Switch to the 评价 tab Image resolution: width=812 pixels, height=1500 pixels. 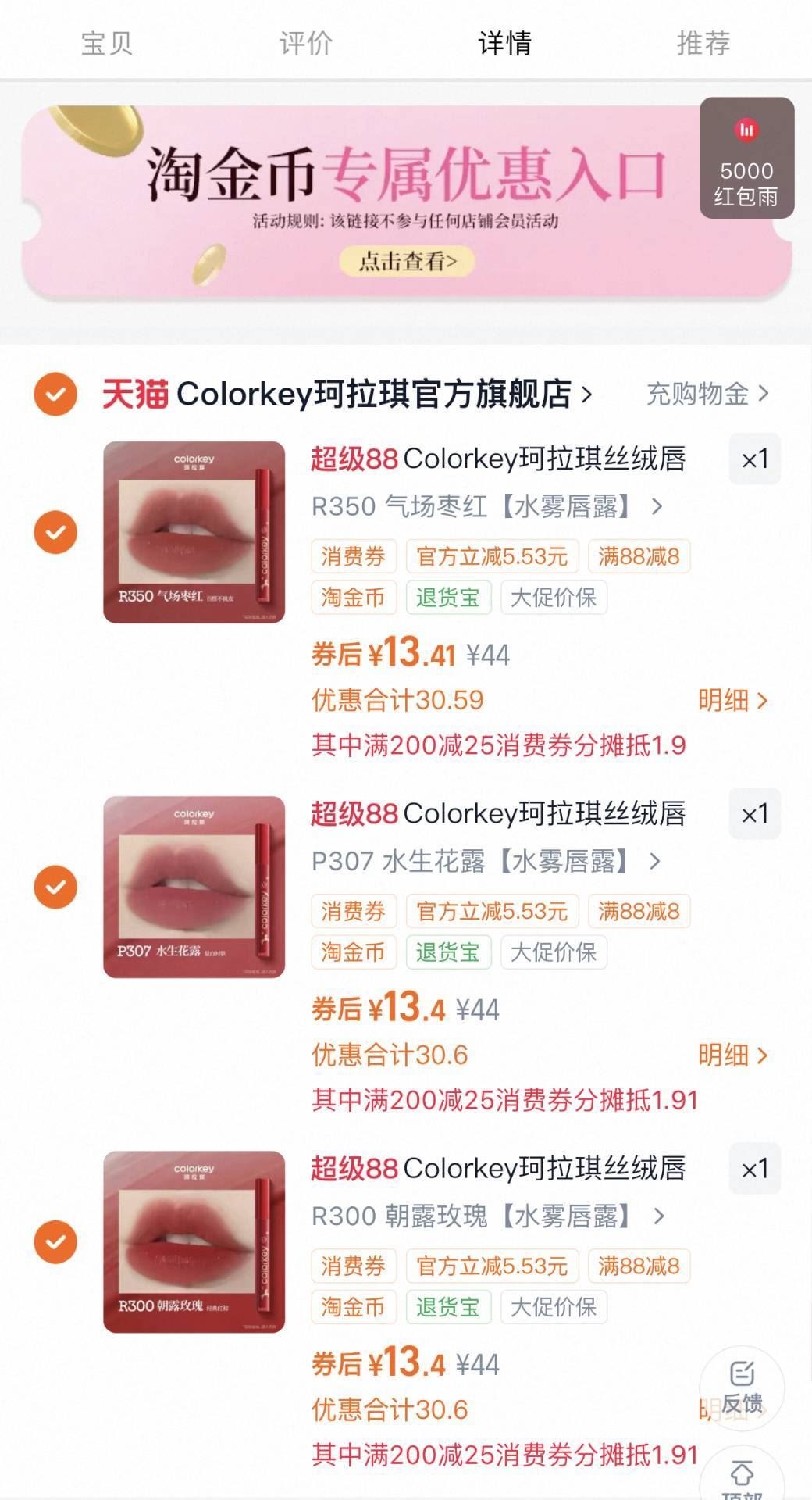point(306,43)
